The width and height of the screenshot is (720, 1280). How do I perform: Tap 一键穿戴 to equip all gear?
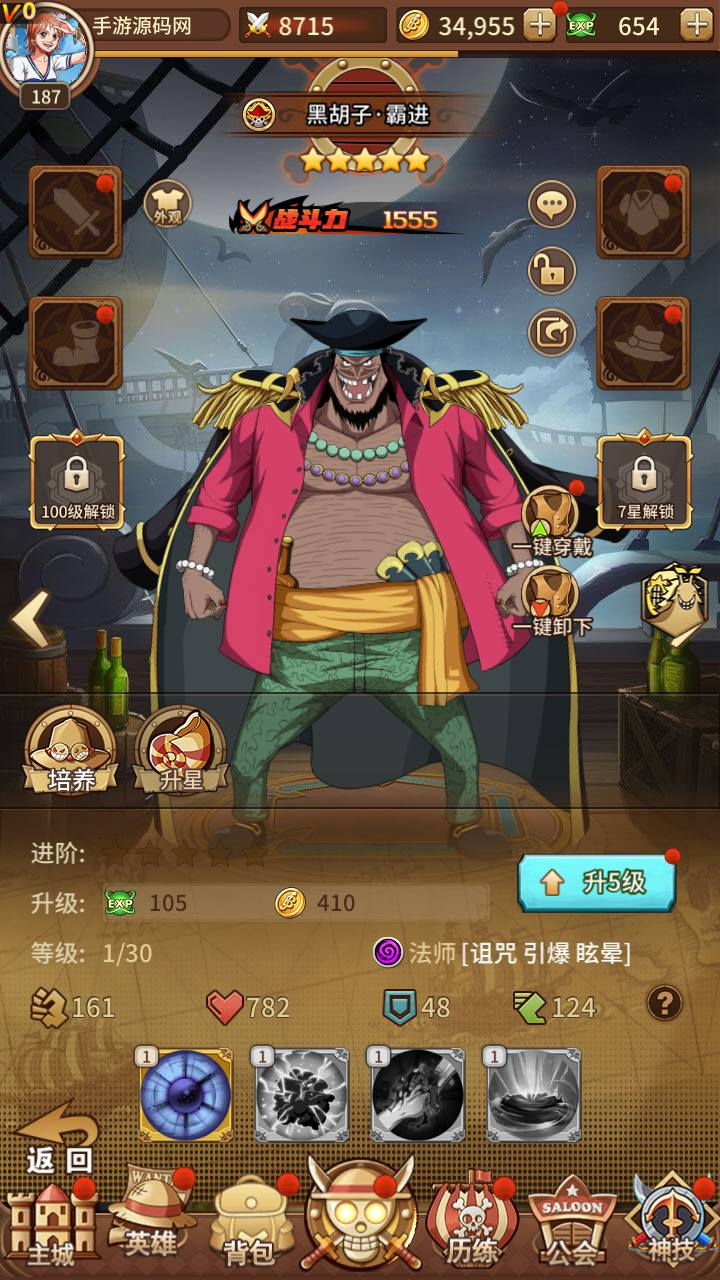pyautogui.click(x=552, y=520)
